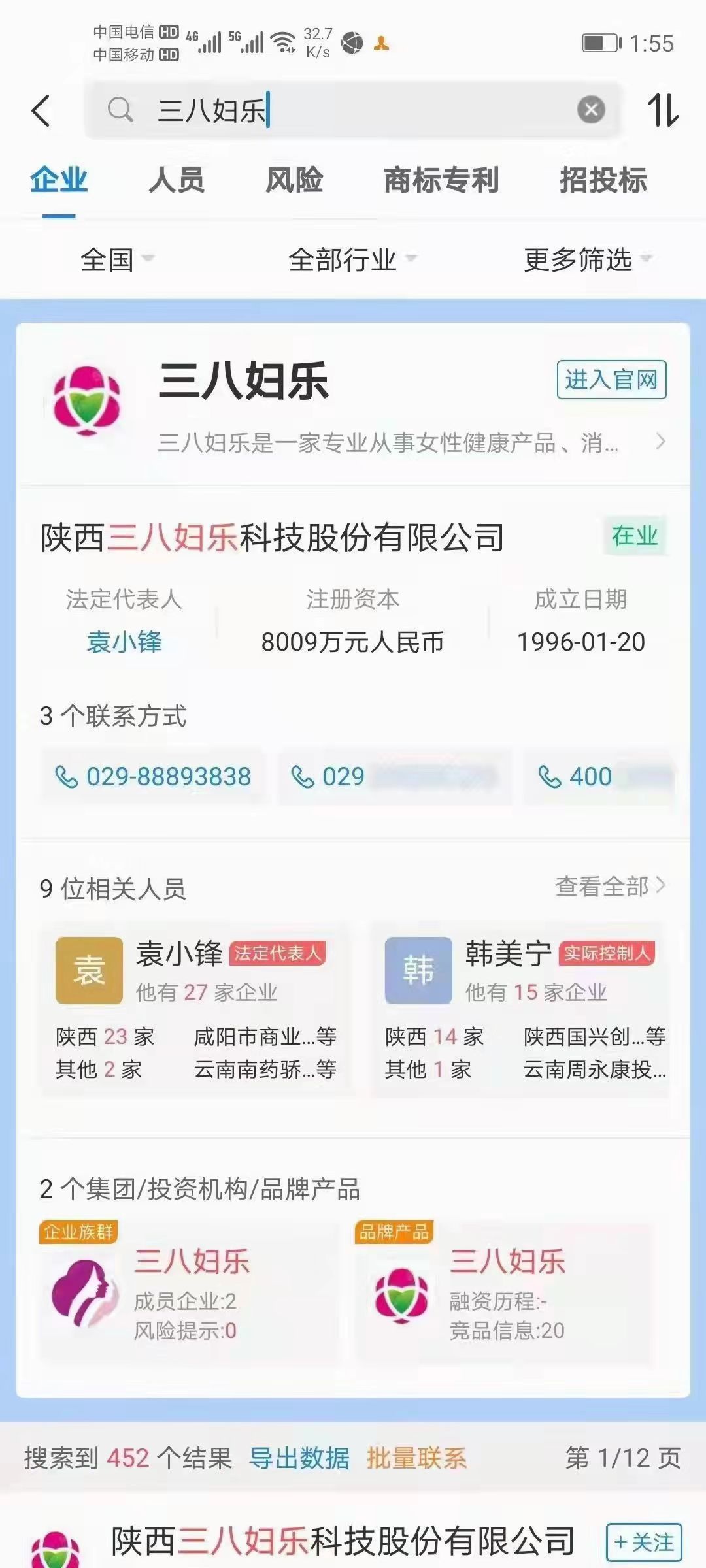
Task: Open legal representative 袁小锋 link
Action: pyautogui.click(x=124, y=642)
